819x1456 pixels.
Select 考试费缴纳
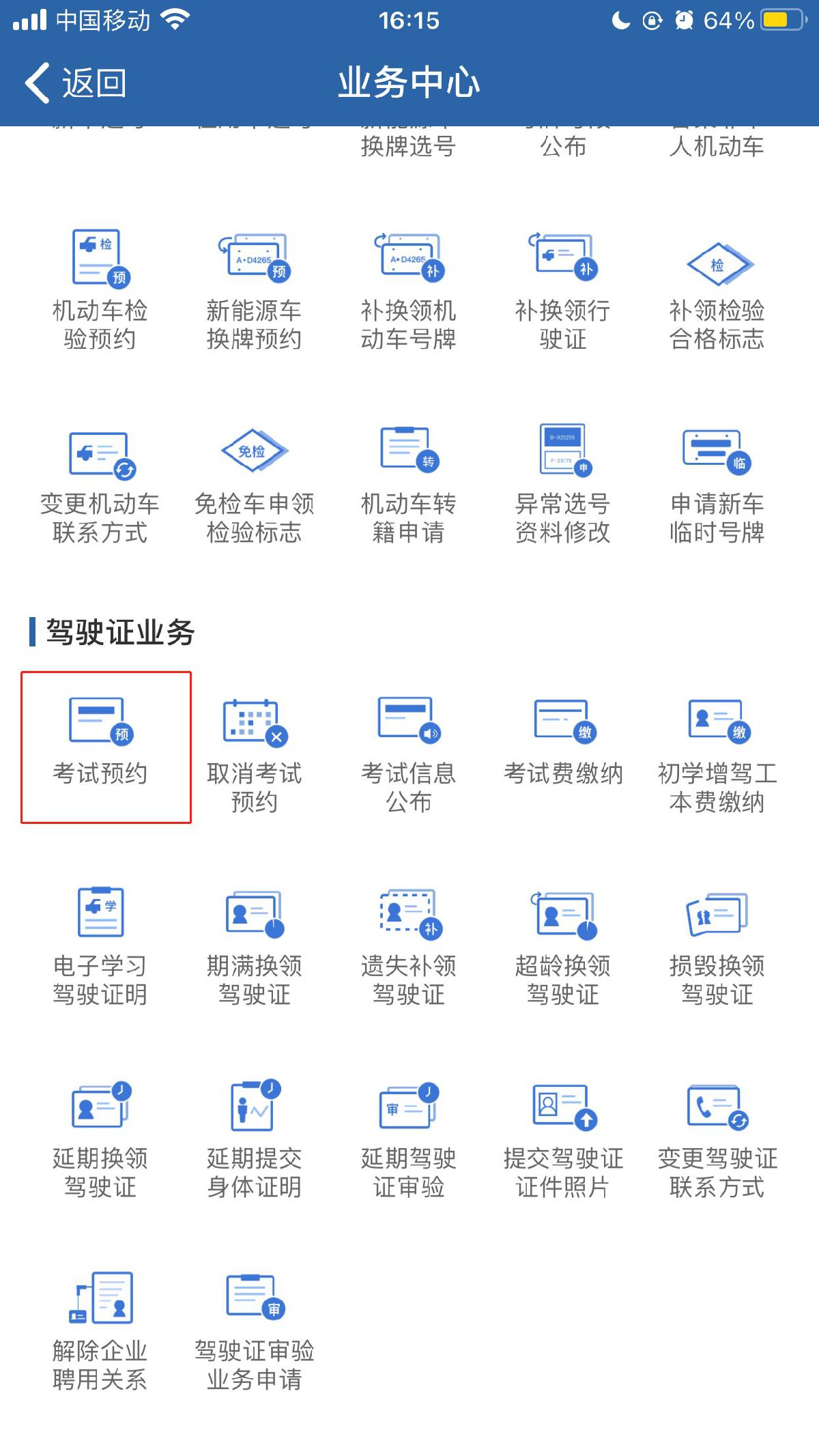coord(563,744)
